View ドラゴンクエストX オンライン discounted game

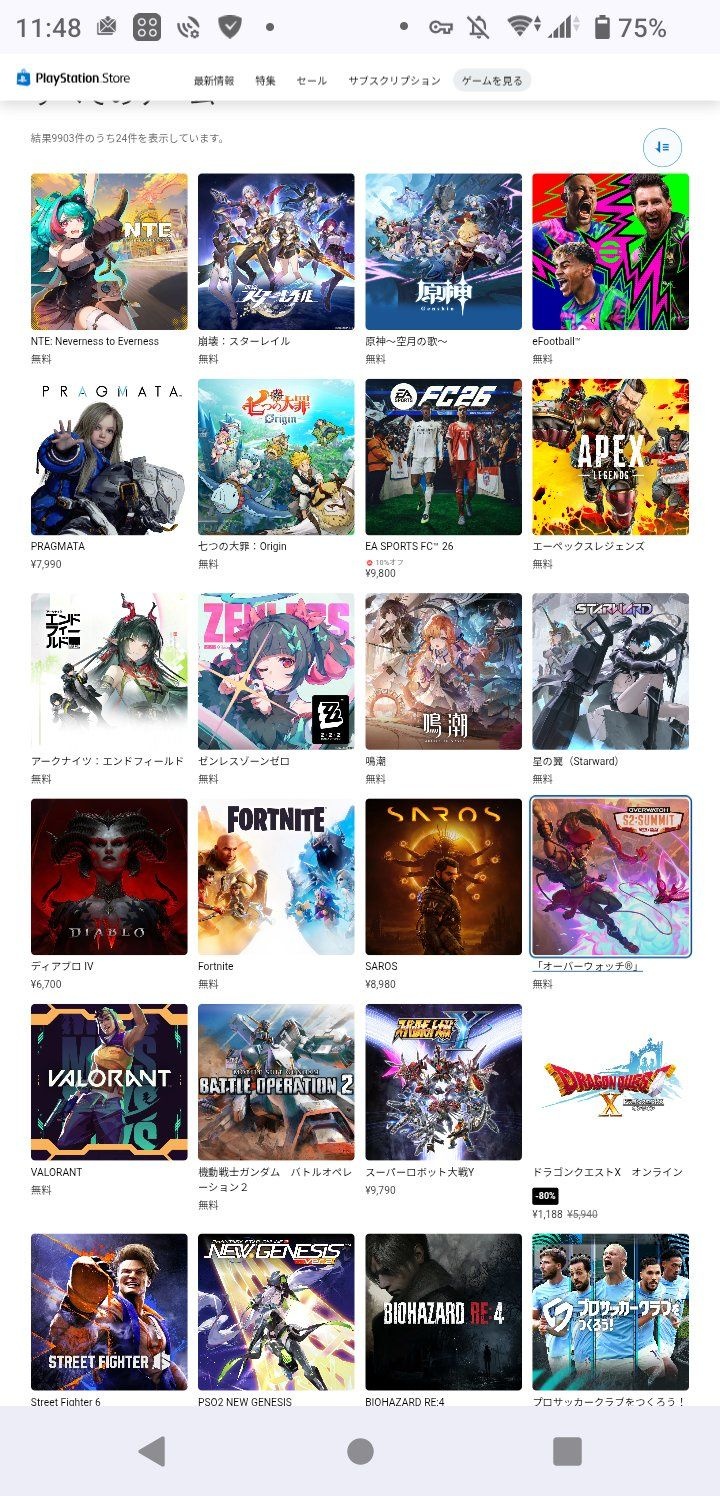(x=610, y=1082)
